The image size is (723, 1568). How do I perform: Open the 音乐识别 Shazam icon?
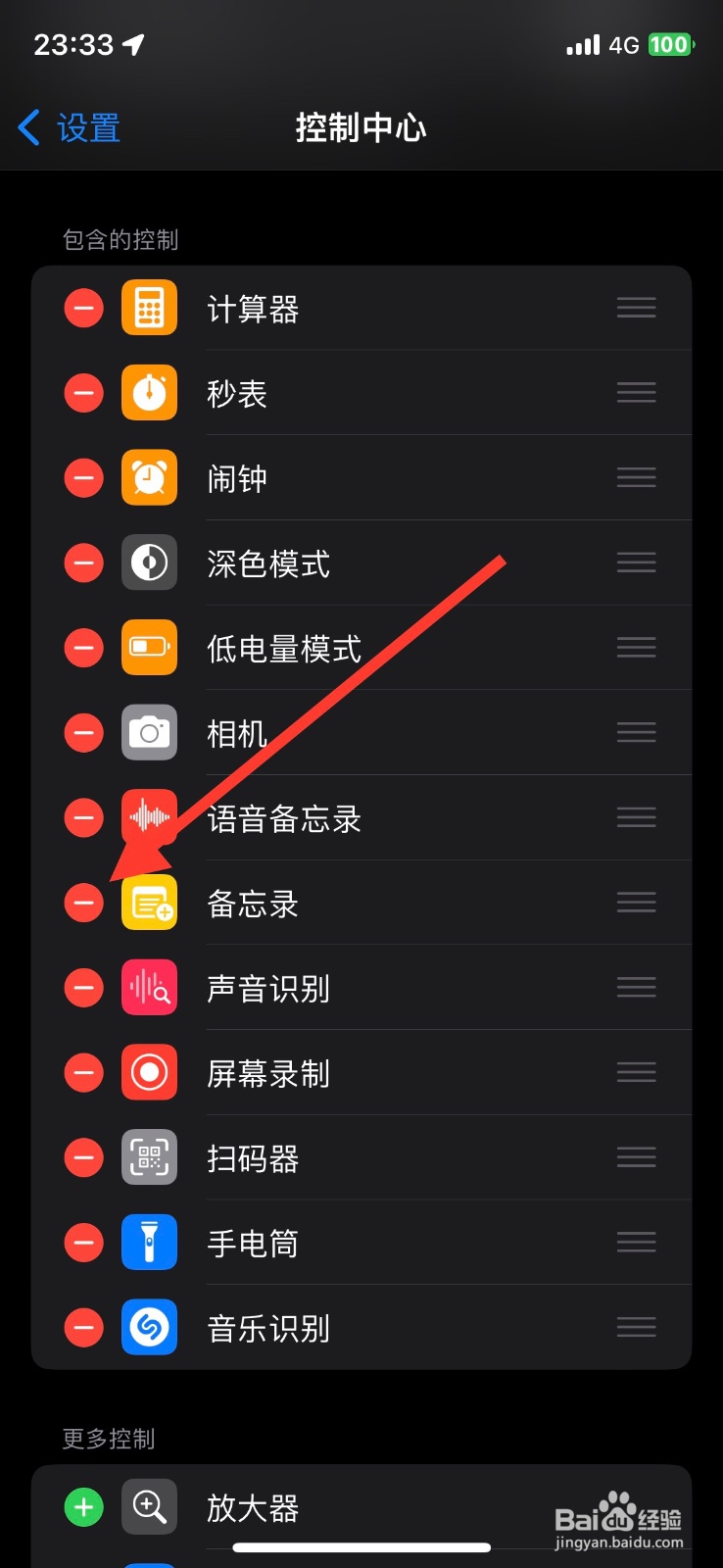pos(148,1327)
